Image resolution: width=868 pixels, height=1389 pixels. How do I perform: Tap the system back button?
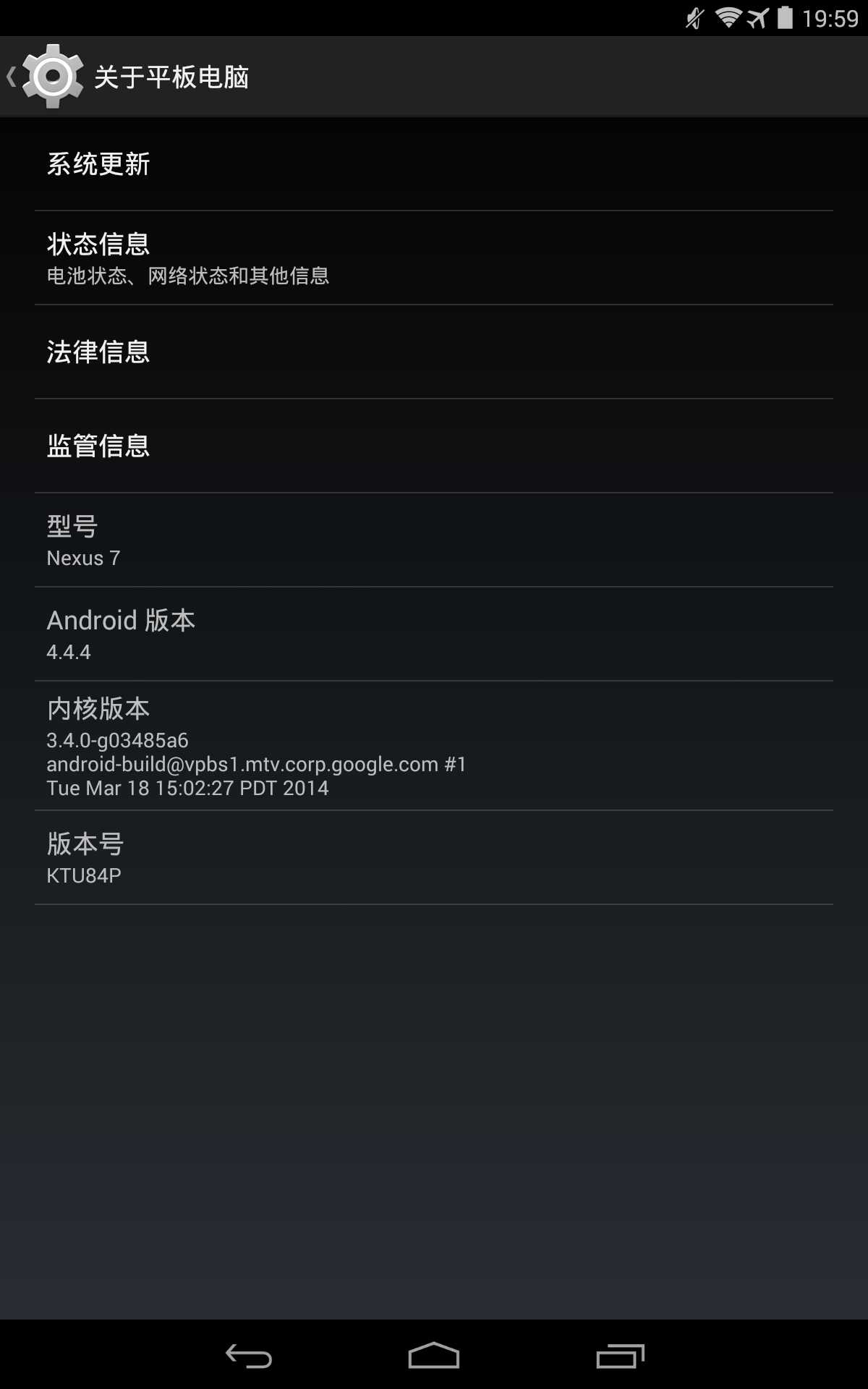coord(248,1356)
